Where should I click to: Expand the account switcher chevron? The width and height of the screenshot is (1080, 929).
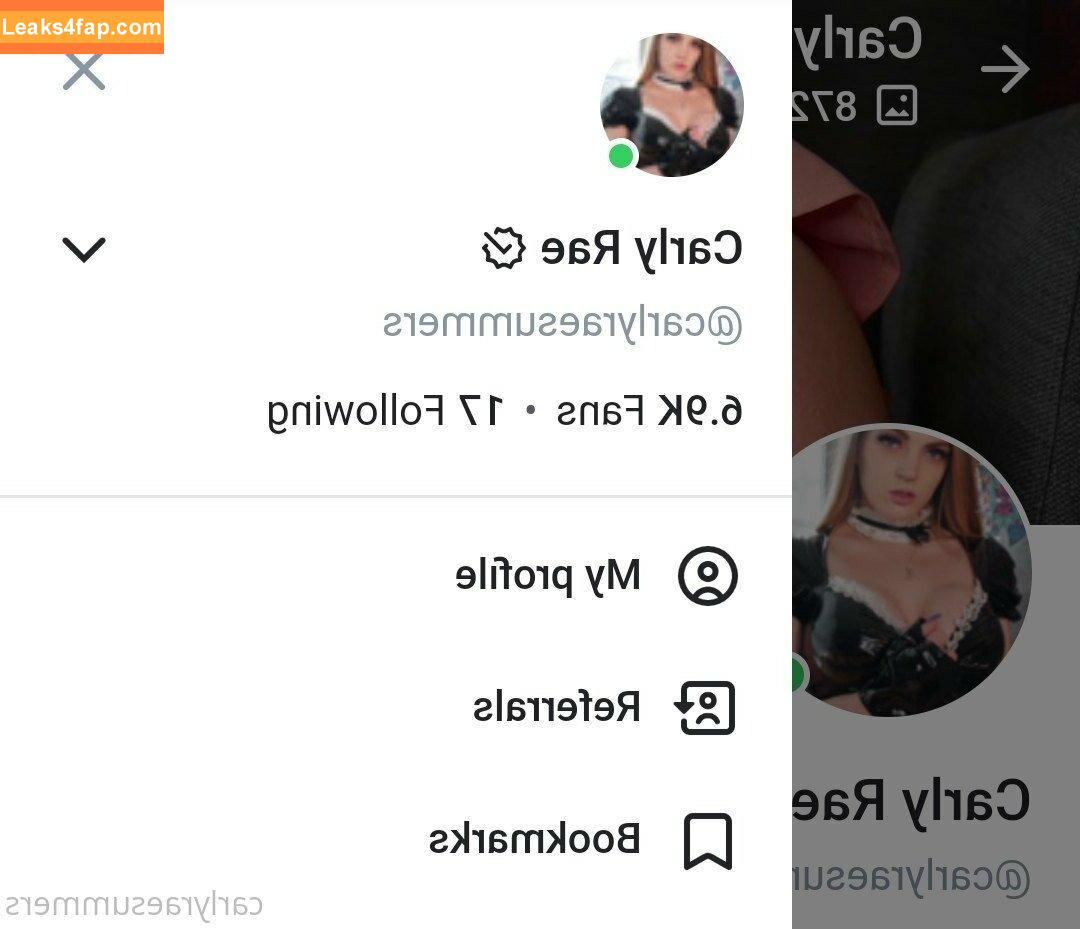[x=84, y=249]
